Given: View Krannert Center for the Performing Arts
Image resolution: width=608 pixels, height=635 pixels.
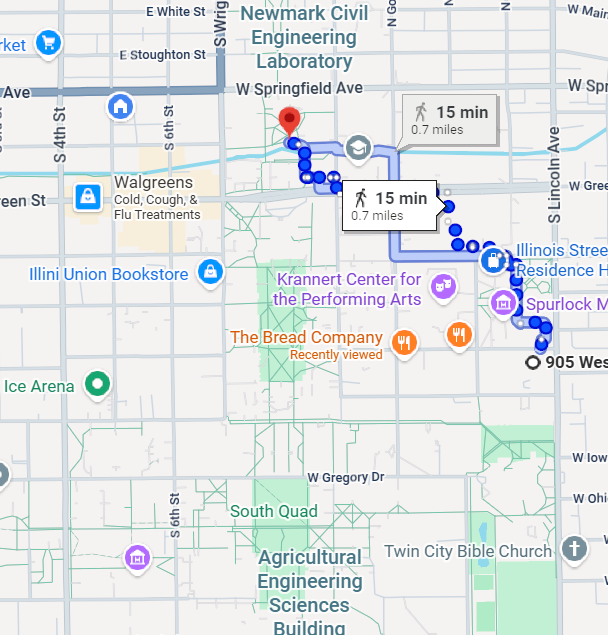Looking at the screenshot, I should click(x=439, y=289).
